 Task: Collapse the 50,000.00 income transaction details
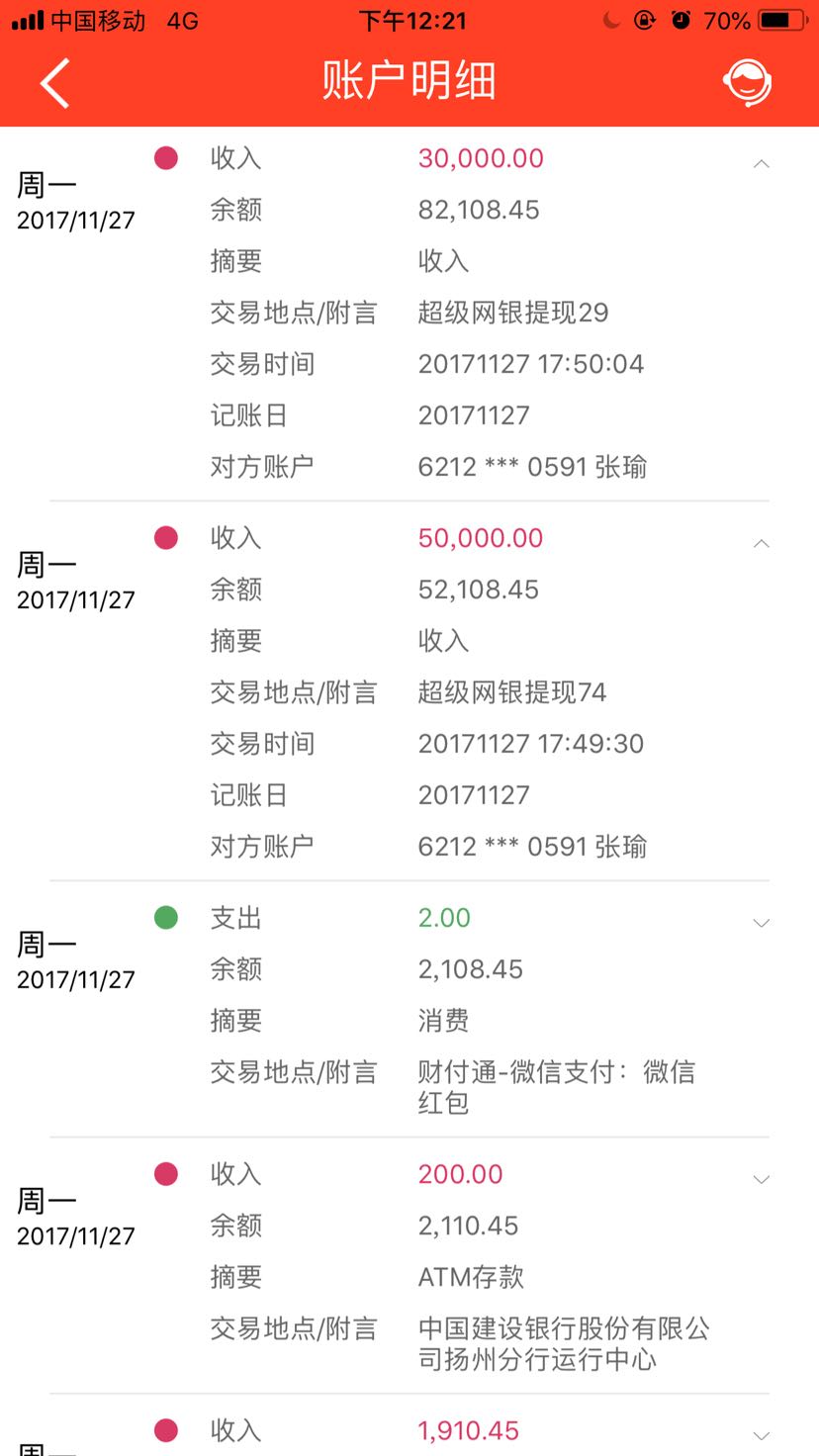761,543
